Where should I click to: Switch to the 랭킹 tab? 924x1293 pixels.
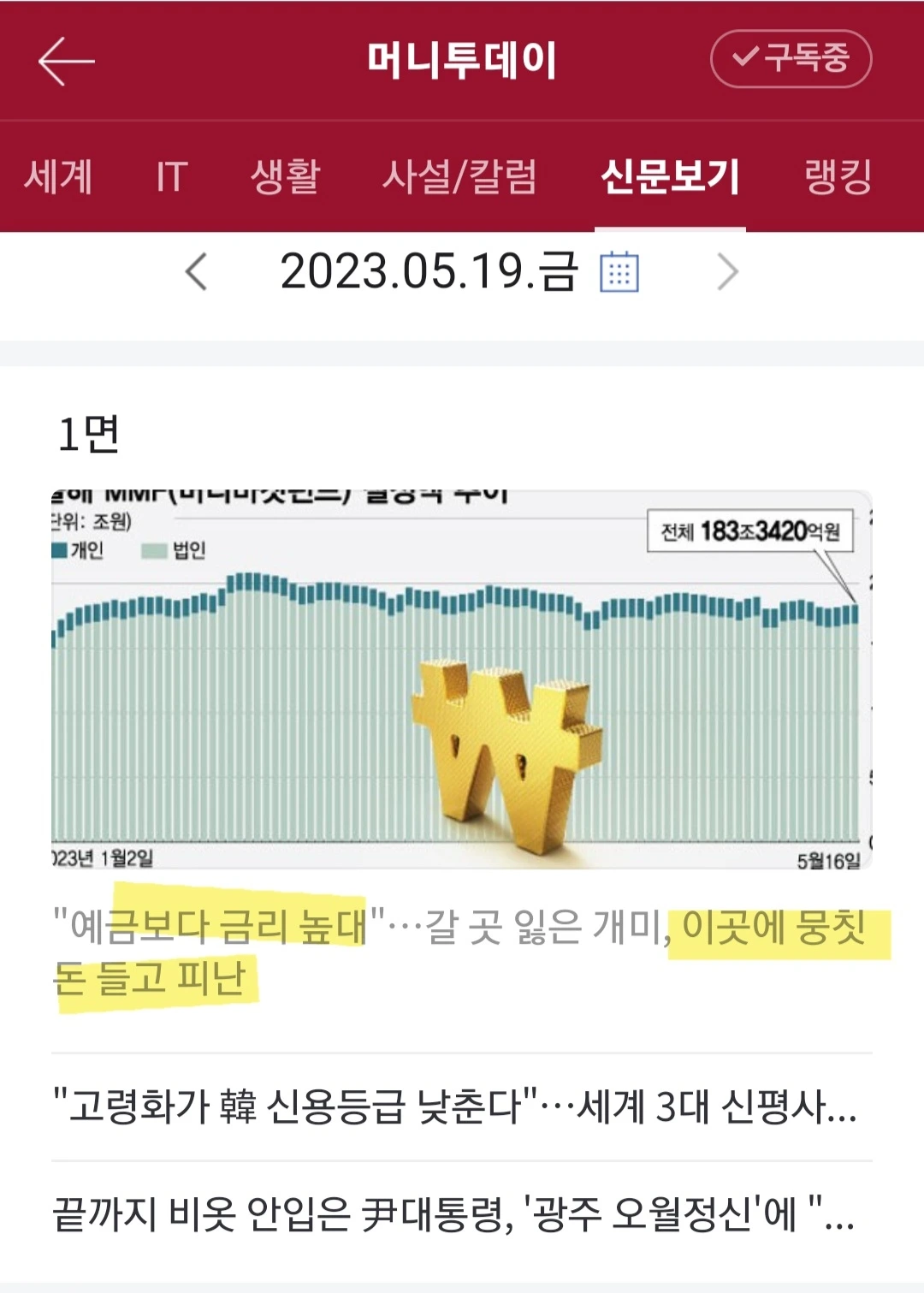pos(838,177)
